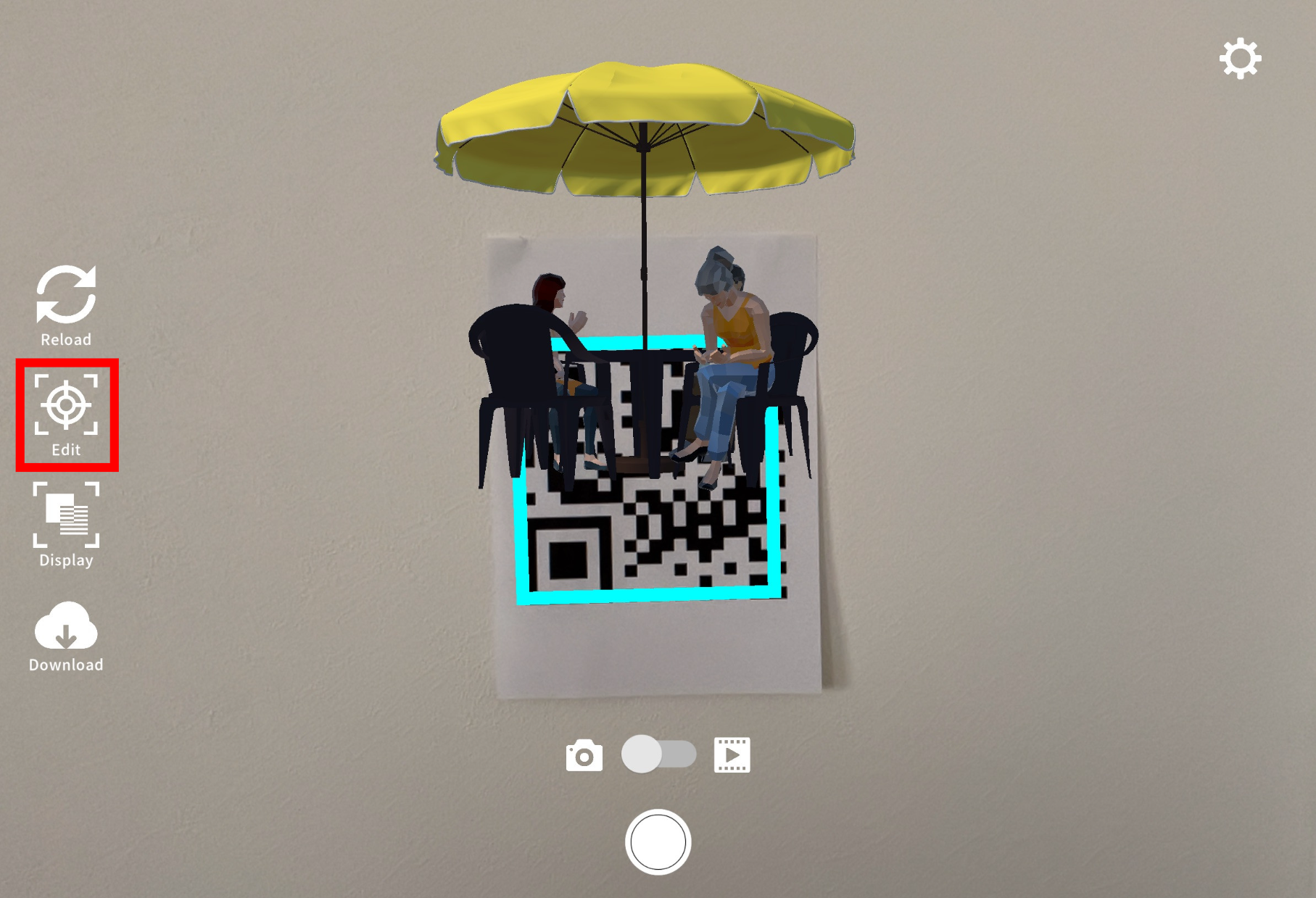Open the settings gear
This screenshot has height=898, width=1316.
click(1240, 59)
